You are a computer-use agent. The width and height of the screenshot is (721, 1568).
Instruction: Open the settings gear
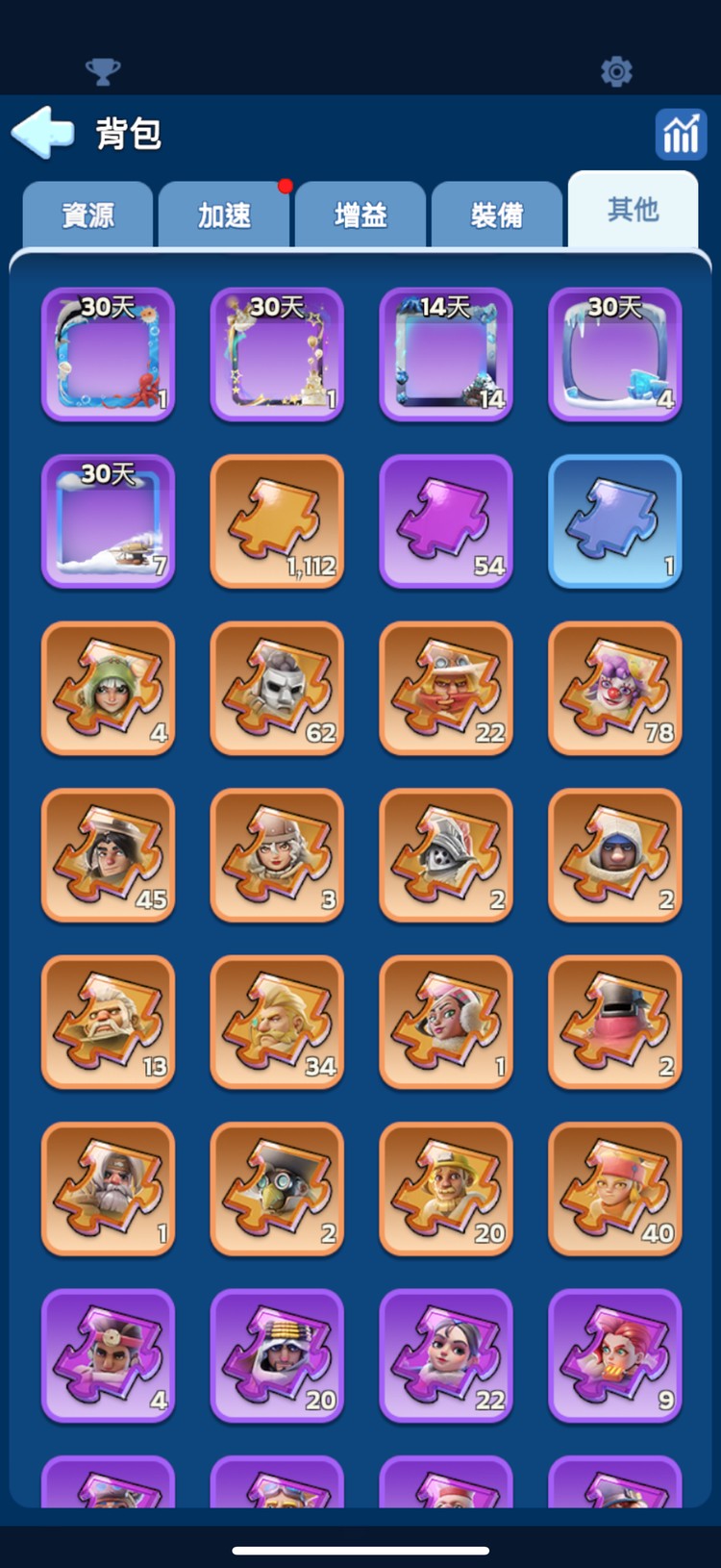click(616, 71)
